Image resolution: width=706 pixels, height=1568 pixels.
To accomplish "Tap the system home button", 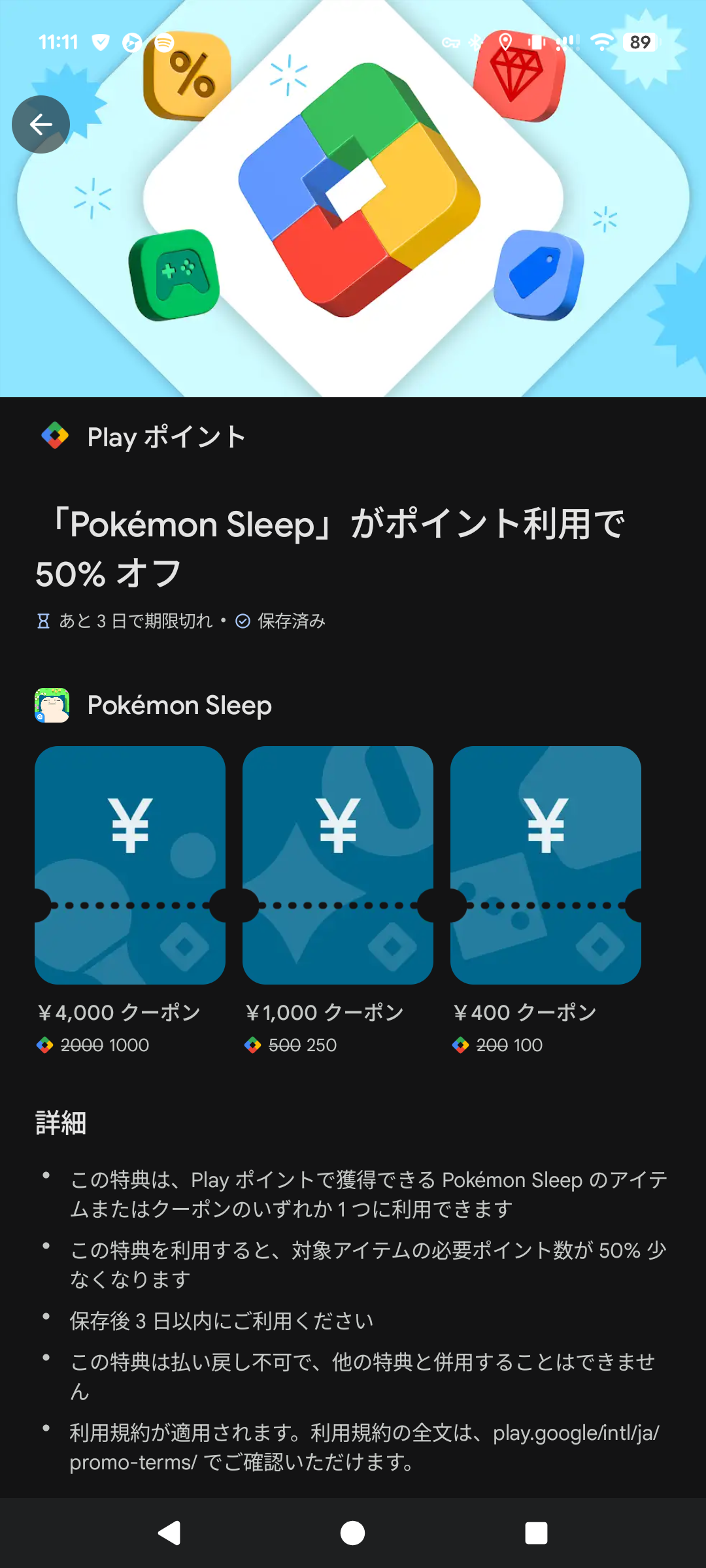I will coord(352,1533).
